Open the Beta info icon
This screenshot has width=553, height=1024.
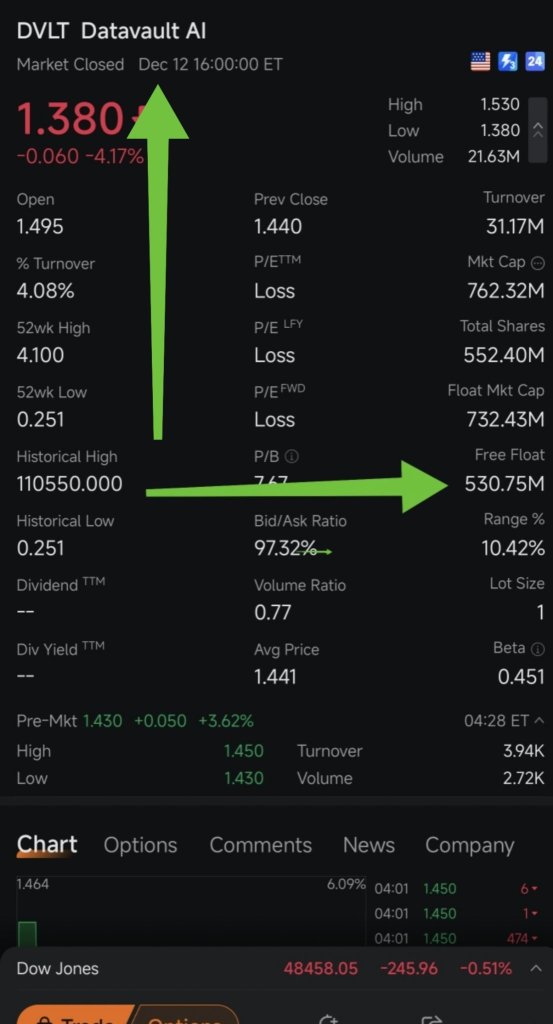tap(538, 648)
